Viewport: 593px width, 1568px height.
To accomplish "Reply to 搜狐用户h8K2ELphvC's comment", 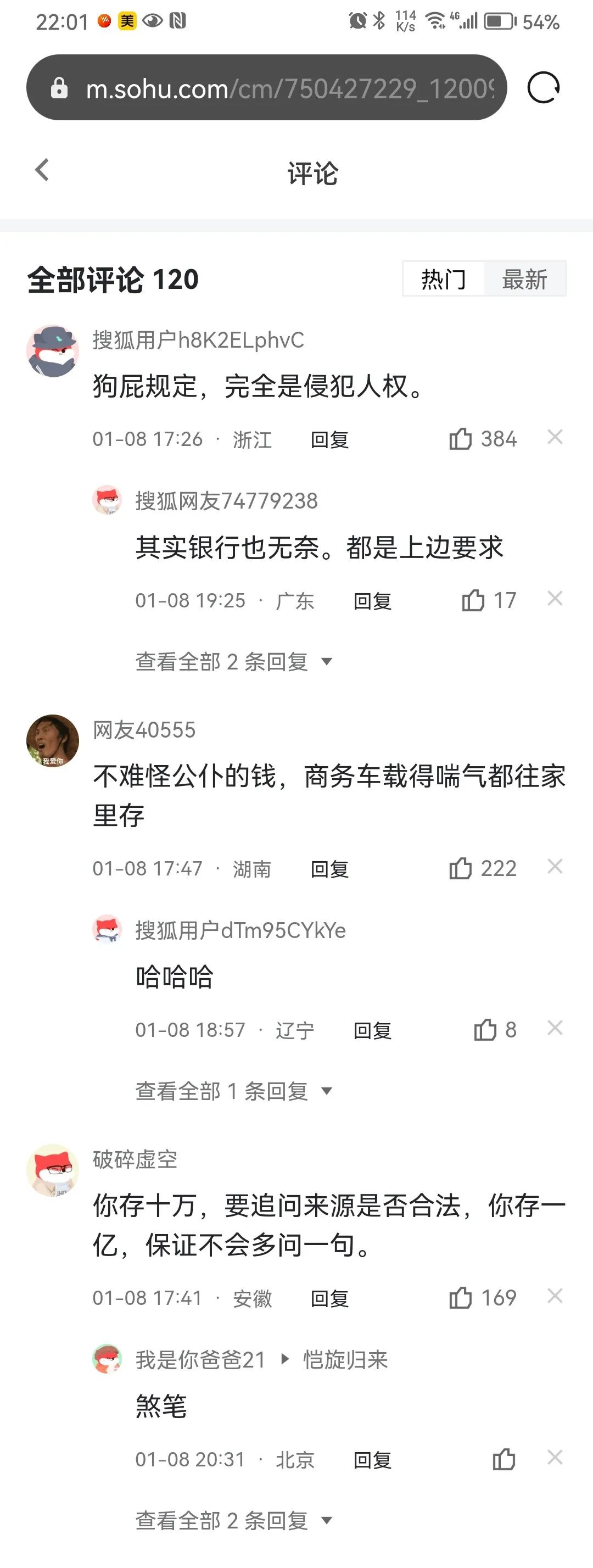I will pos(329,439).
